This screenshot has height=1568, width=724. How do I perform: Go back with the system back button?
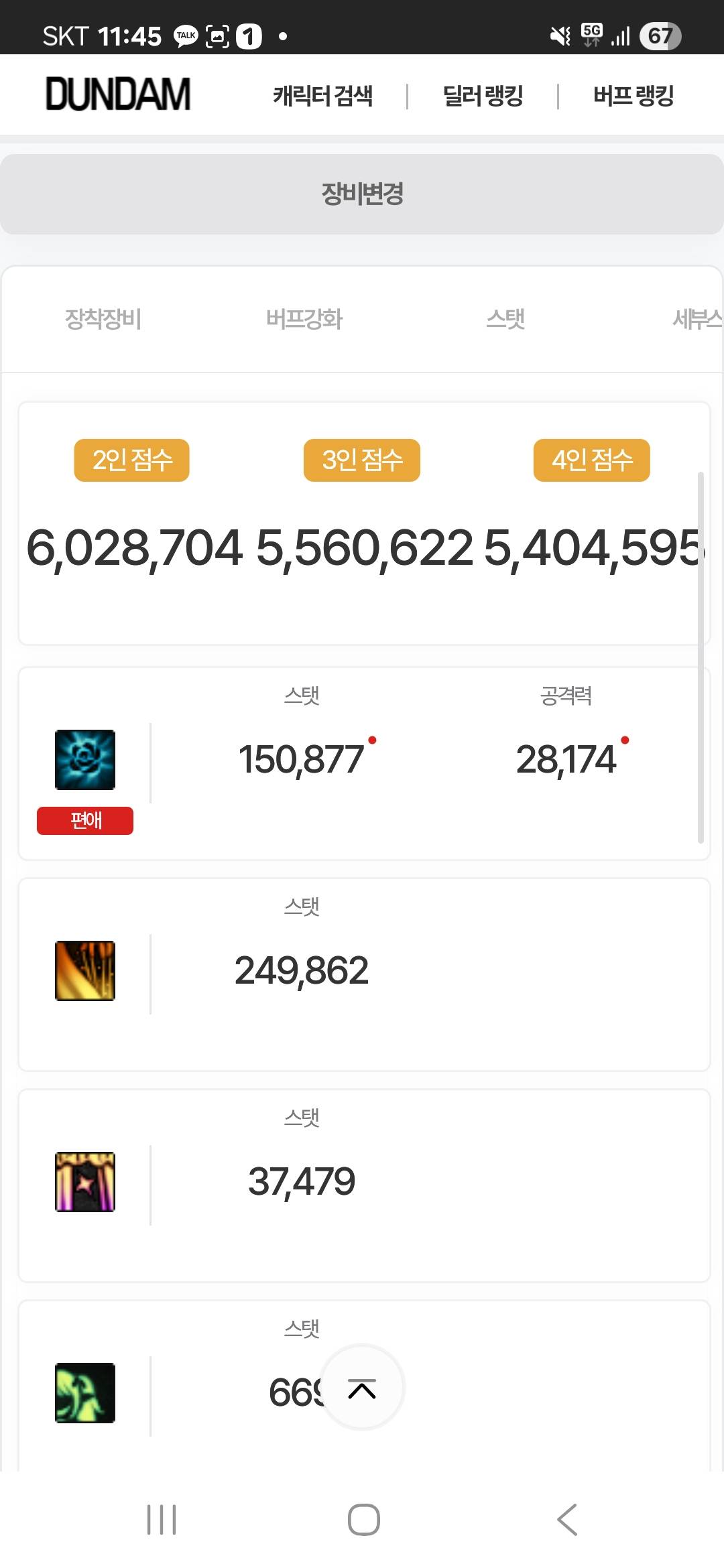point(566,1519)
